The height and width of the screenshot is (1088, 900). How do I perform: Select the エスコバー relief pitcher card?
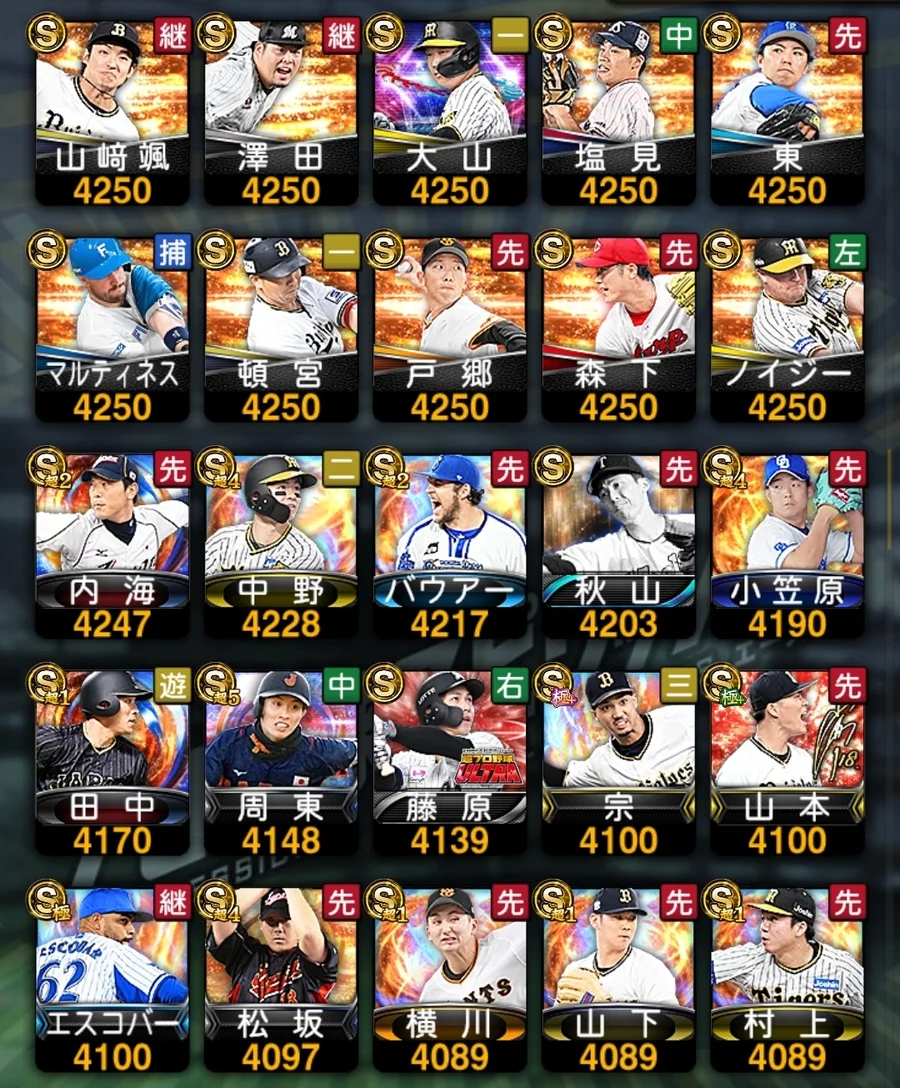click(112, 977)
